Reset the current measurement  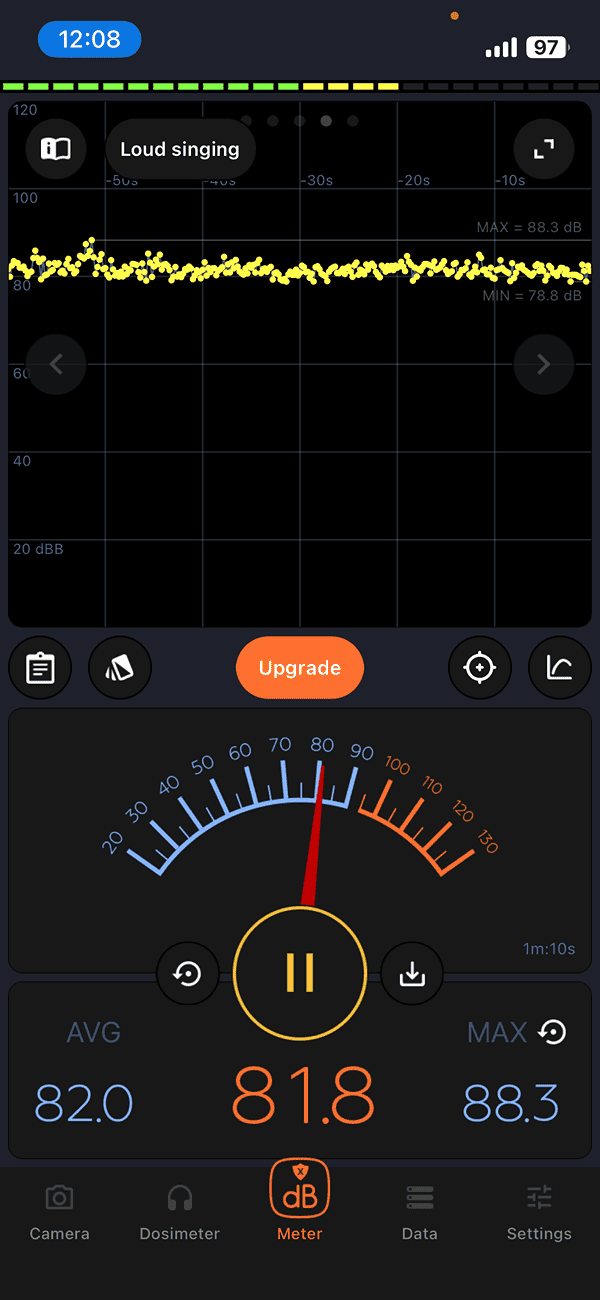(187, 972)
